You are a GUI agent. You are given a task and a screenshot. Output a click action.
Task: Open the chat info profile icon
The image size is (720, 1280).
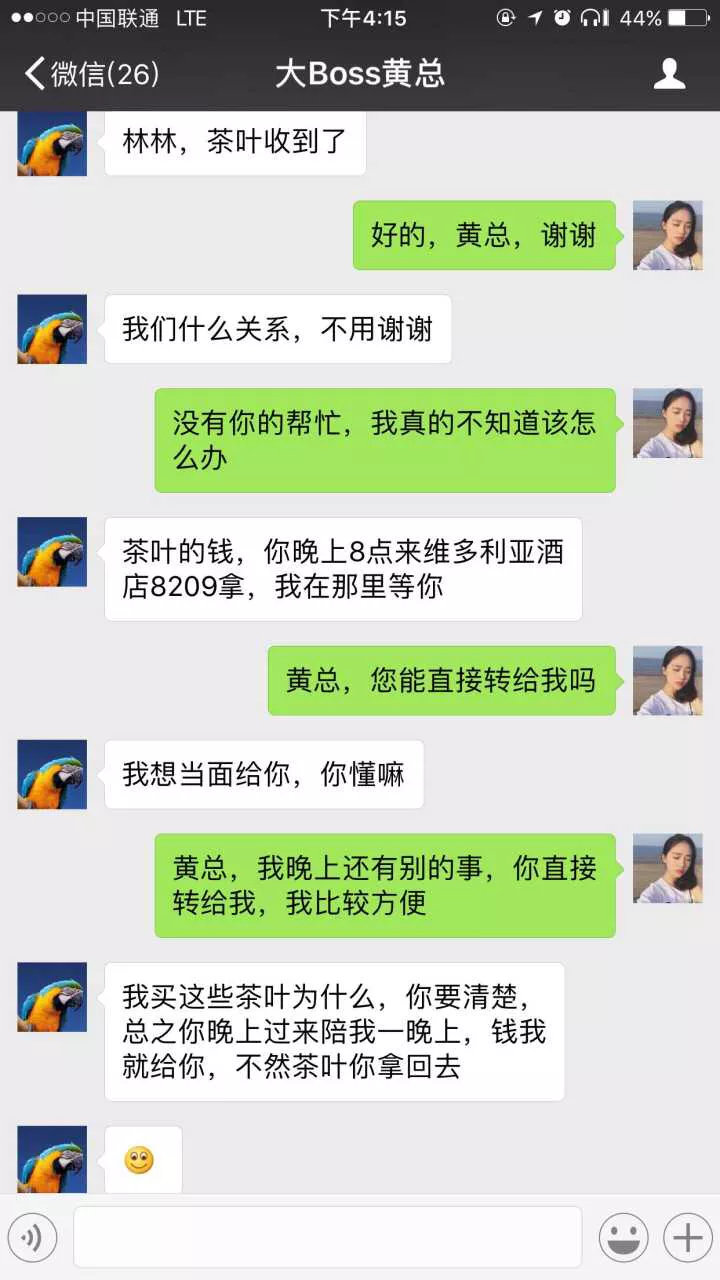click(x=669, y=74)
